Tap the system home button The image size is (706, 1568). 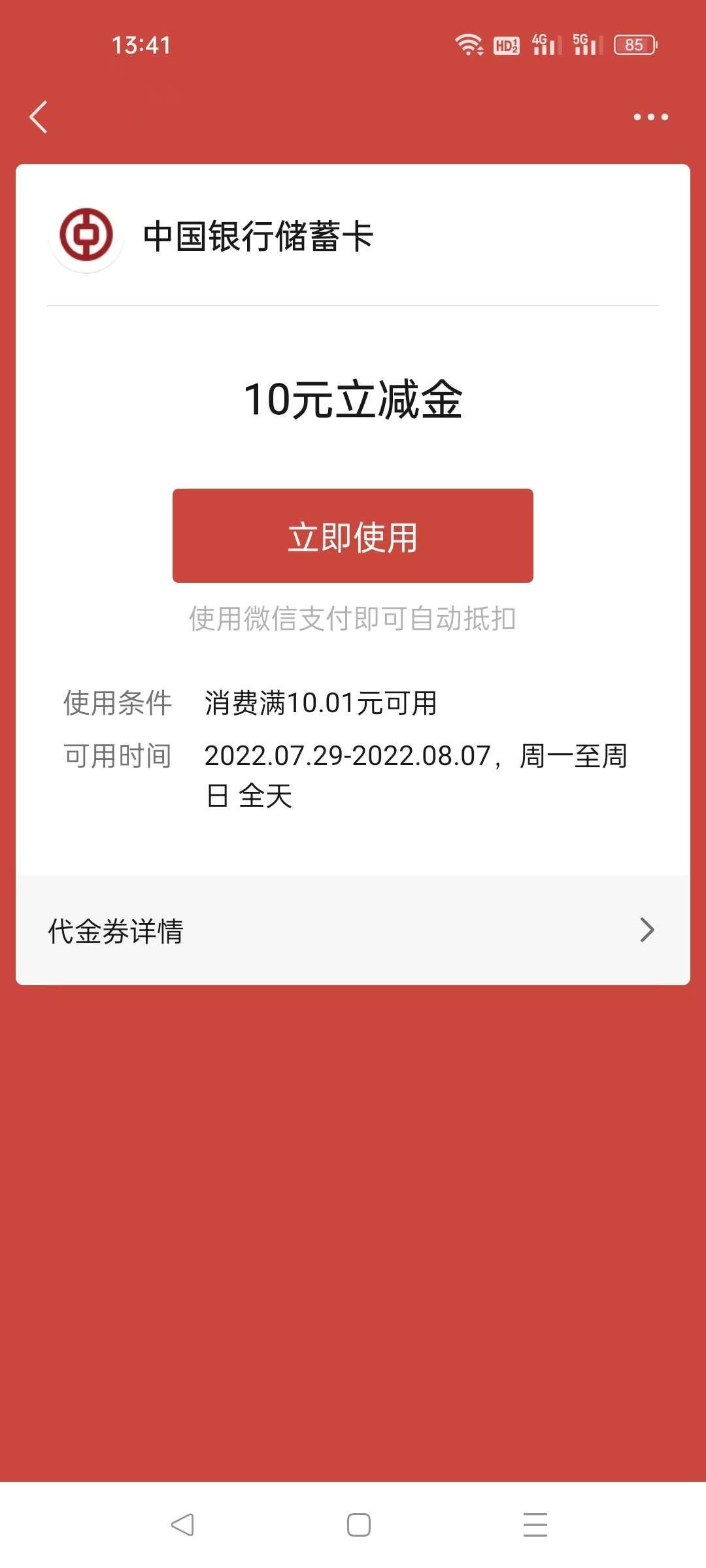359,1525
